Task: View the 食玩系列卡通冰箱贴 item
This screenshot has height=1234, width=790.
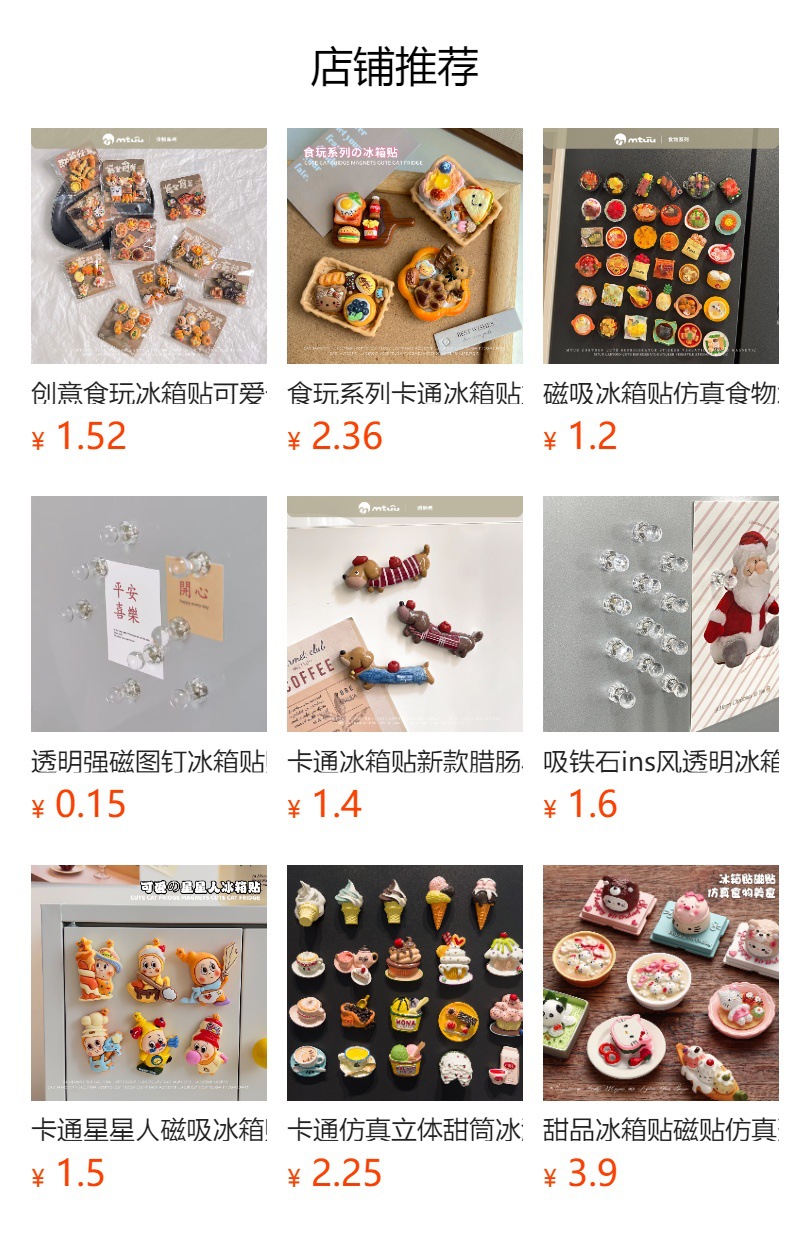Action: (x=404, y=246)
